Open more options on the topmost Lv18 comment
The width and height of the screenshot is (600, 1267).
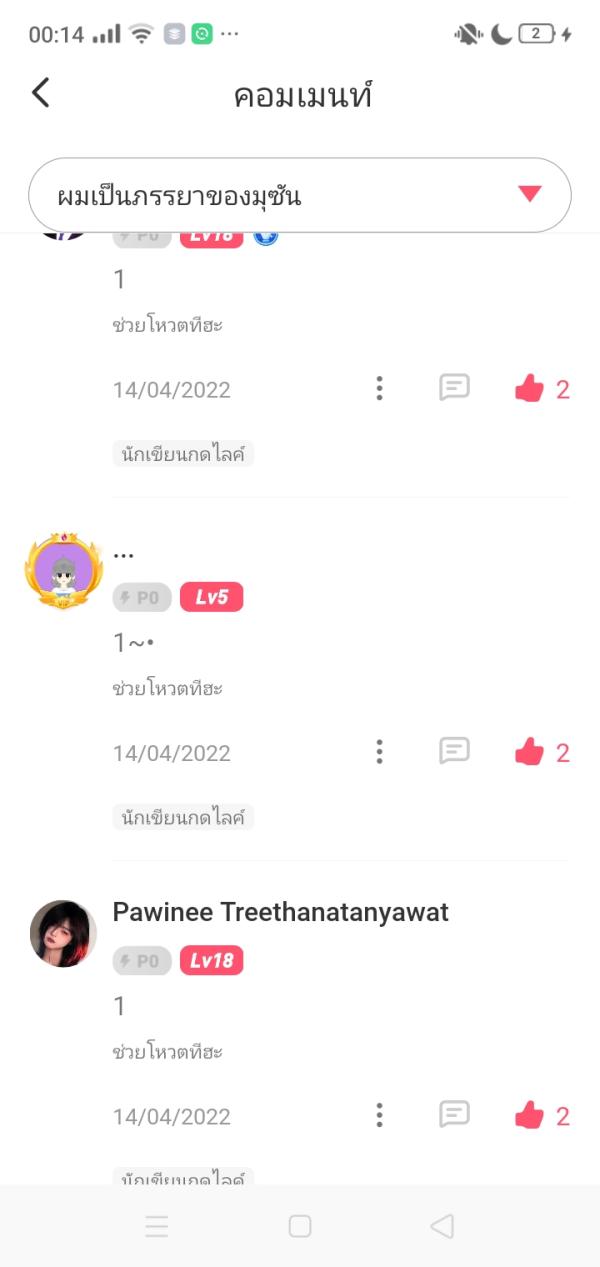379,389
